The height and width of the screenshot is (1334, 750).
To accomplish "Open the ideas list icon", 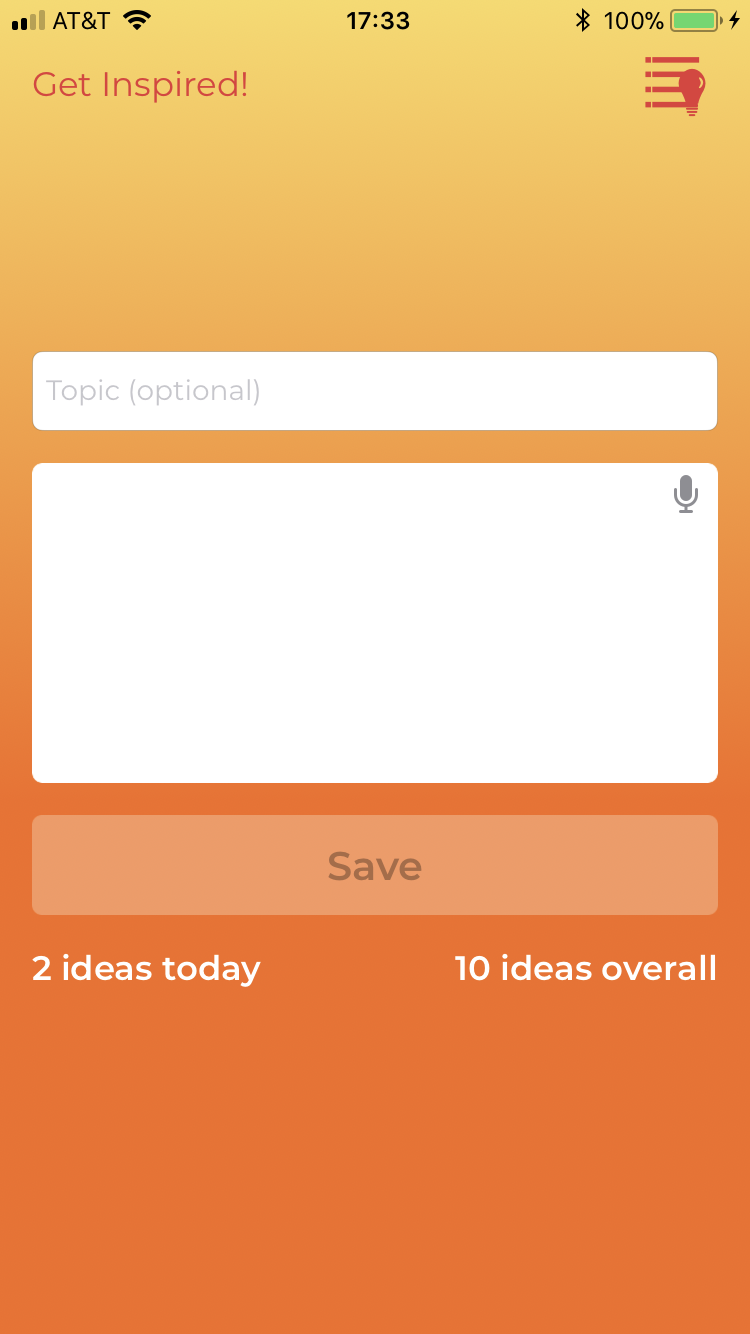I will pos(675,86).
